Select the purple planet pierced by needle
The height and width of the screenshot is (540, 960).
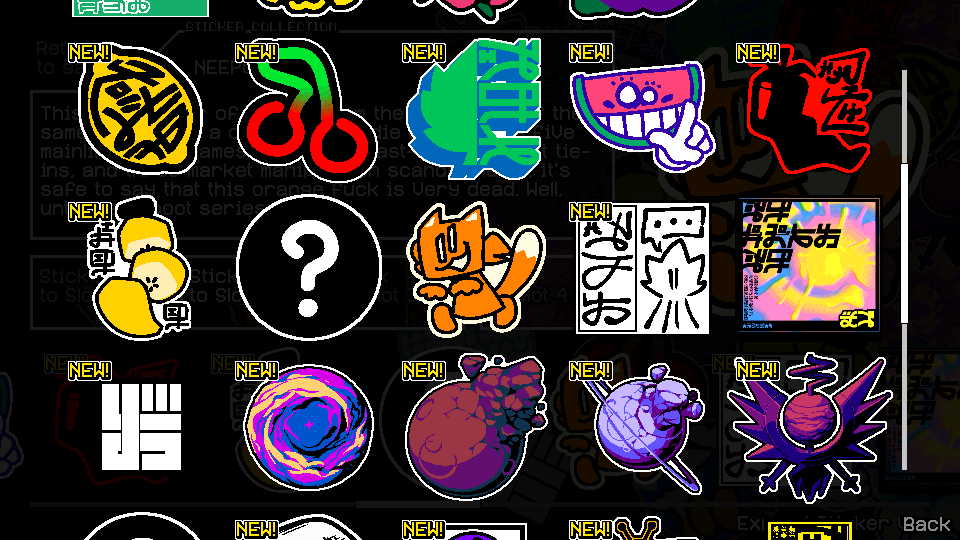pyautogui.click(x=643, y=425)
